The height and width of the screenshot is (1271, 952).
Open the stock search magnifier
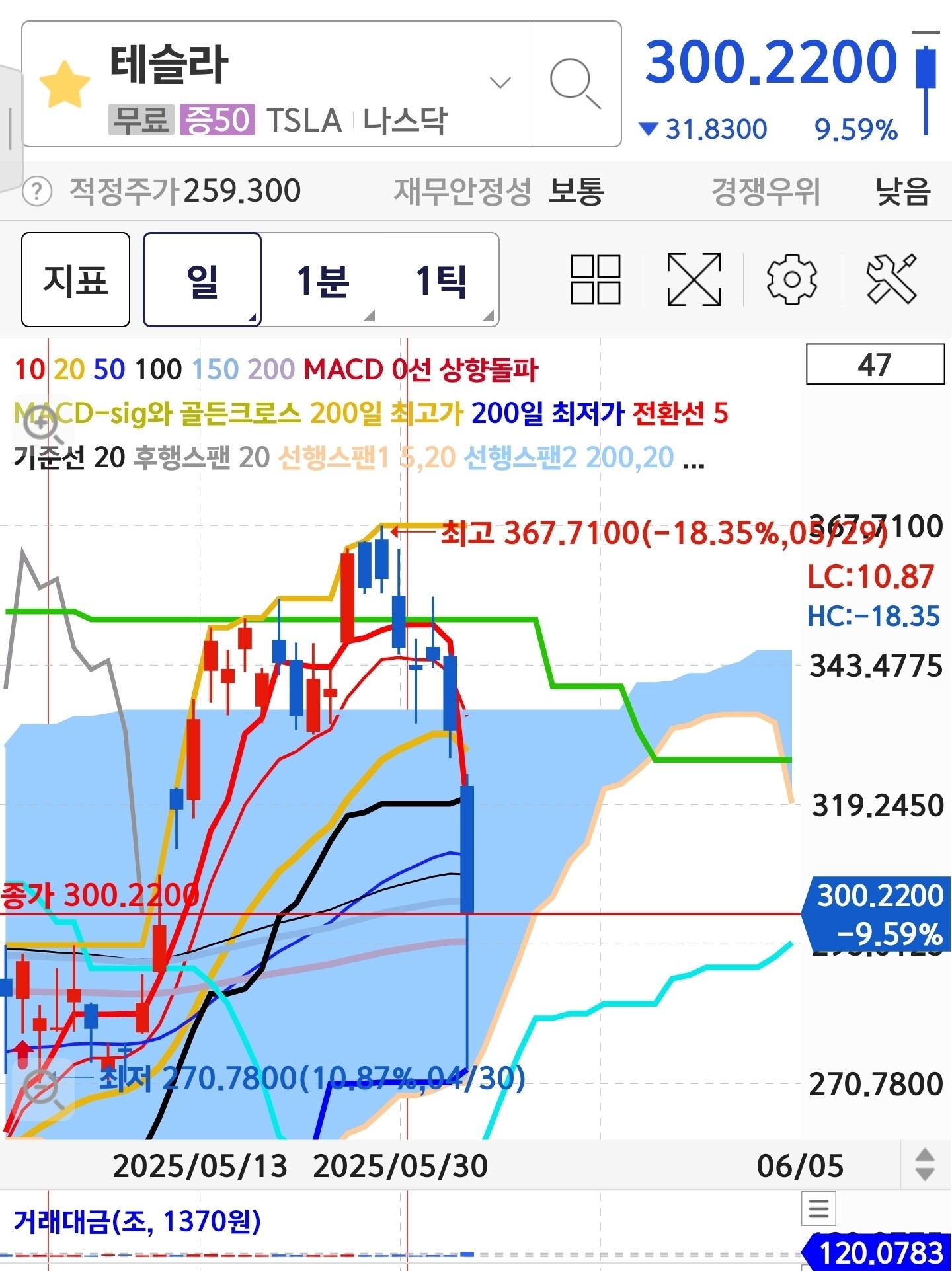click(x=575, y=83)
